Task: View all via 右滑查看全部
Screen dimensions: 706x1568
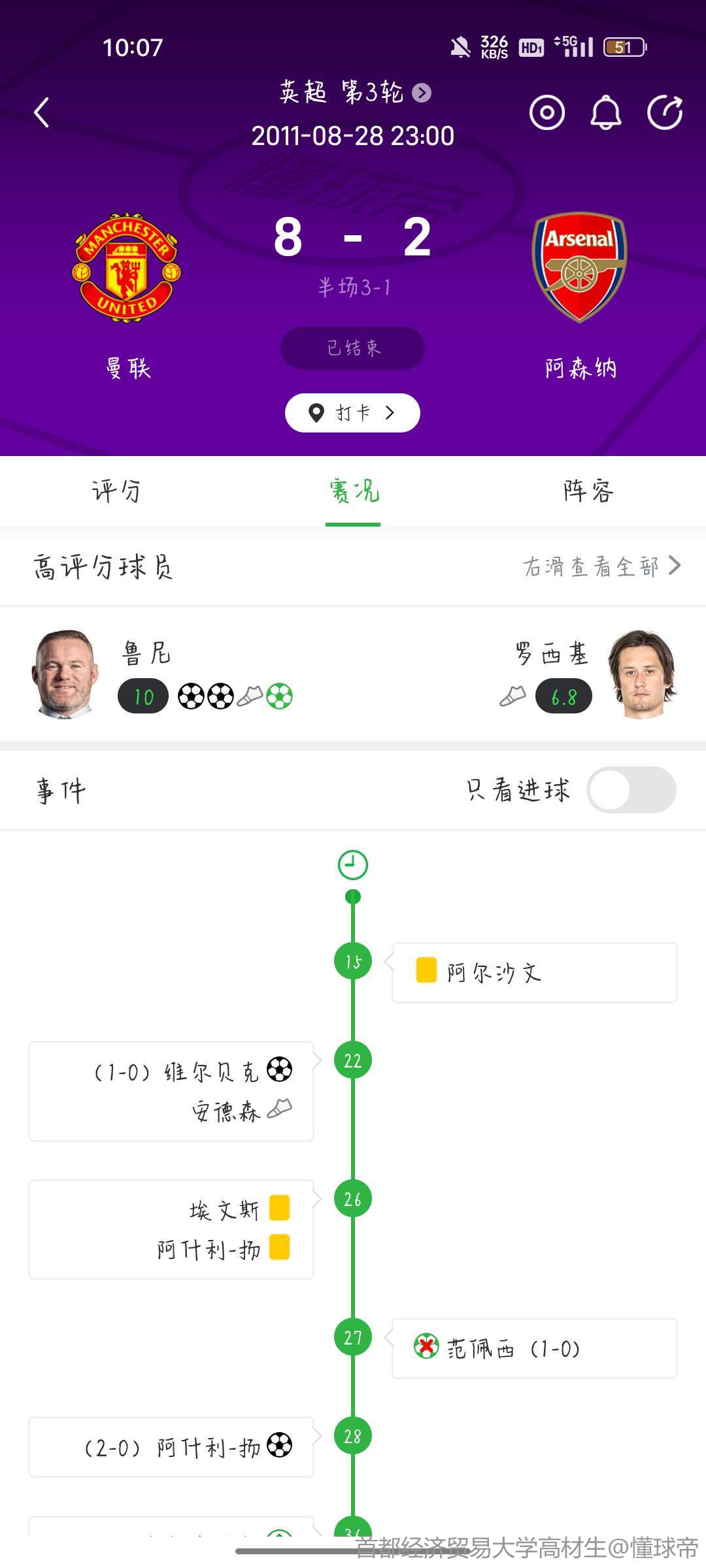Action: 601,566
